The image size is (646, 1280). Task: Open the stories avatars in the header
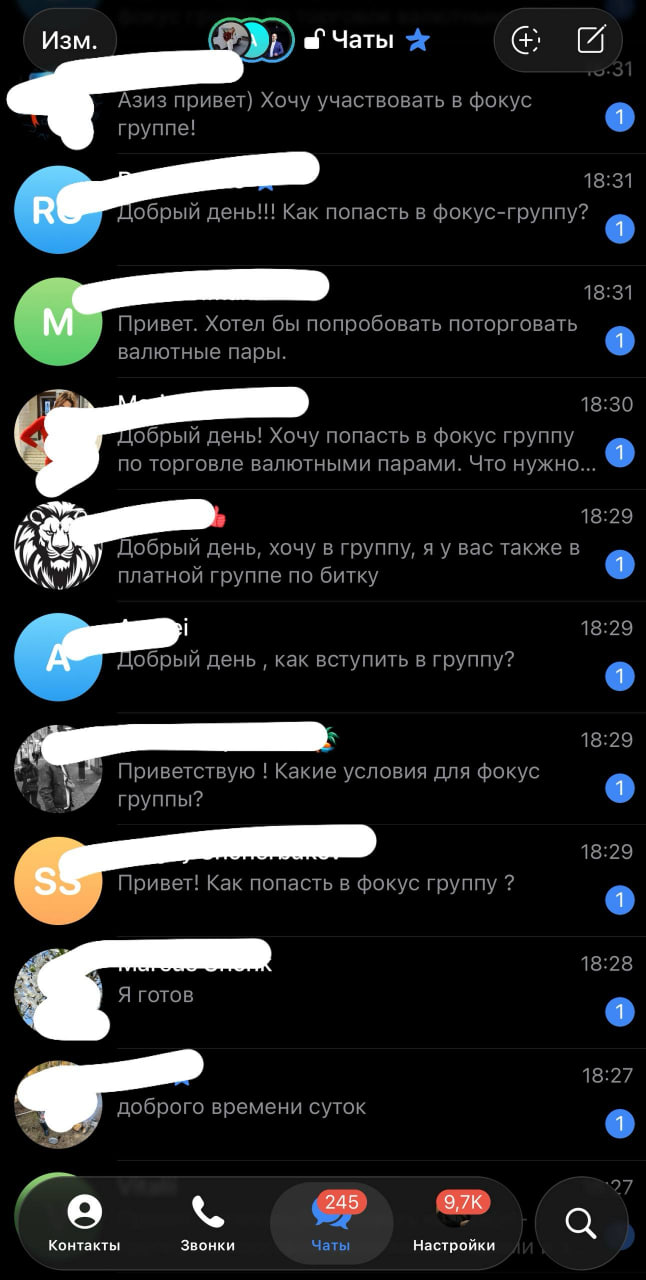tap(250, 41)
